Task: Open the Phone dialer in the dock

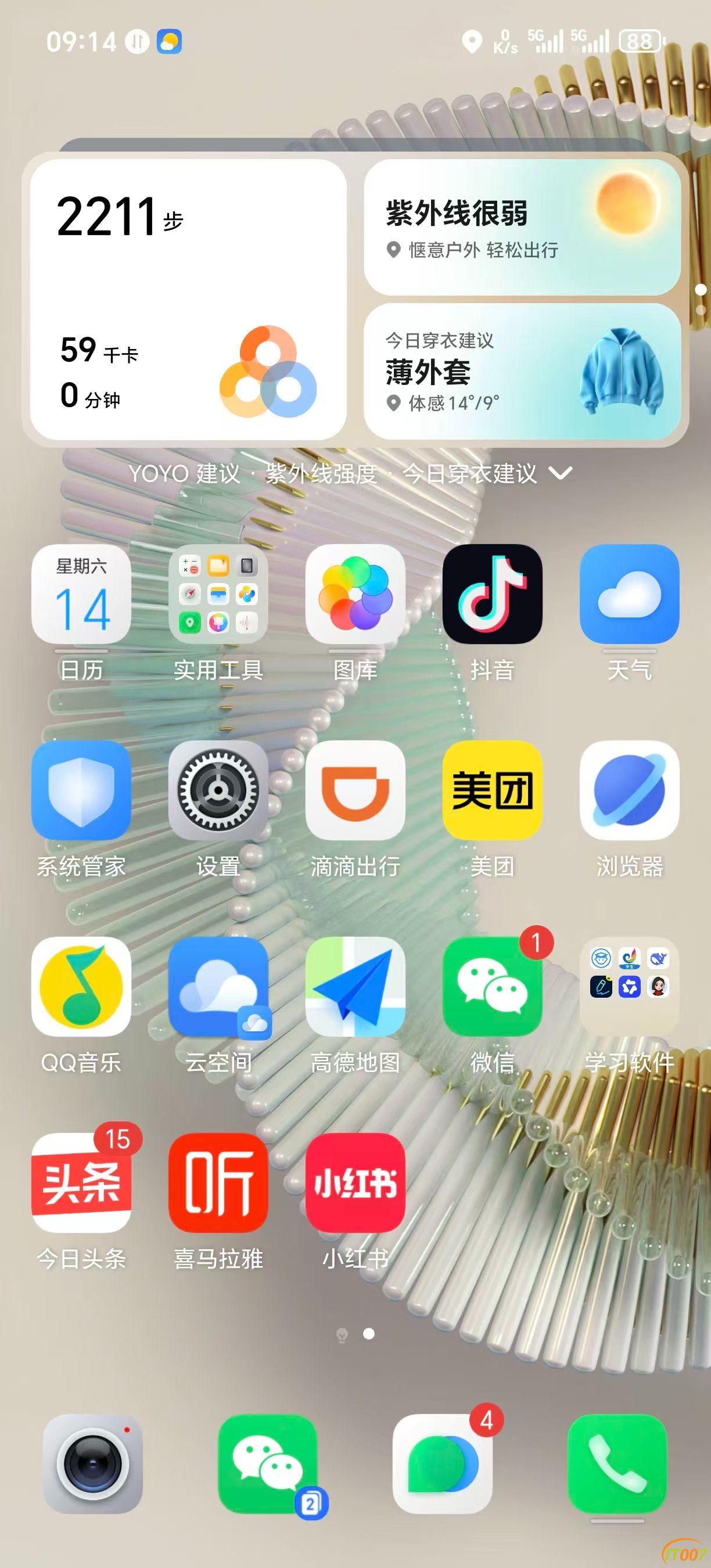Action: tap(617, 1463)
